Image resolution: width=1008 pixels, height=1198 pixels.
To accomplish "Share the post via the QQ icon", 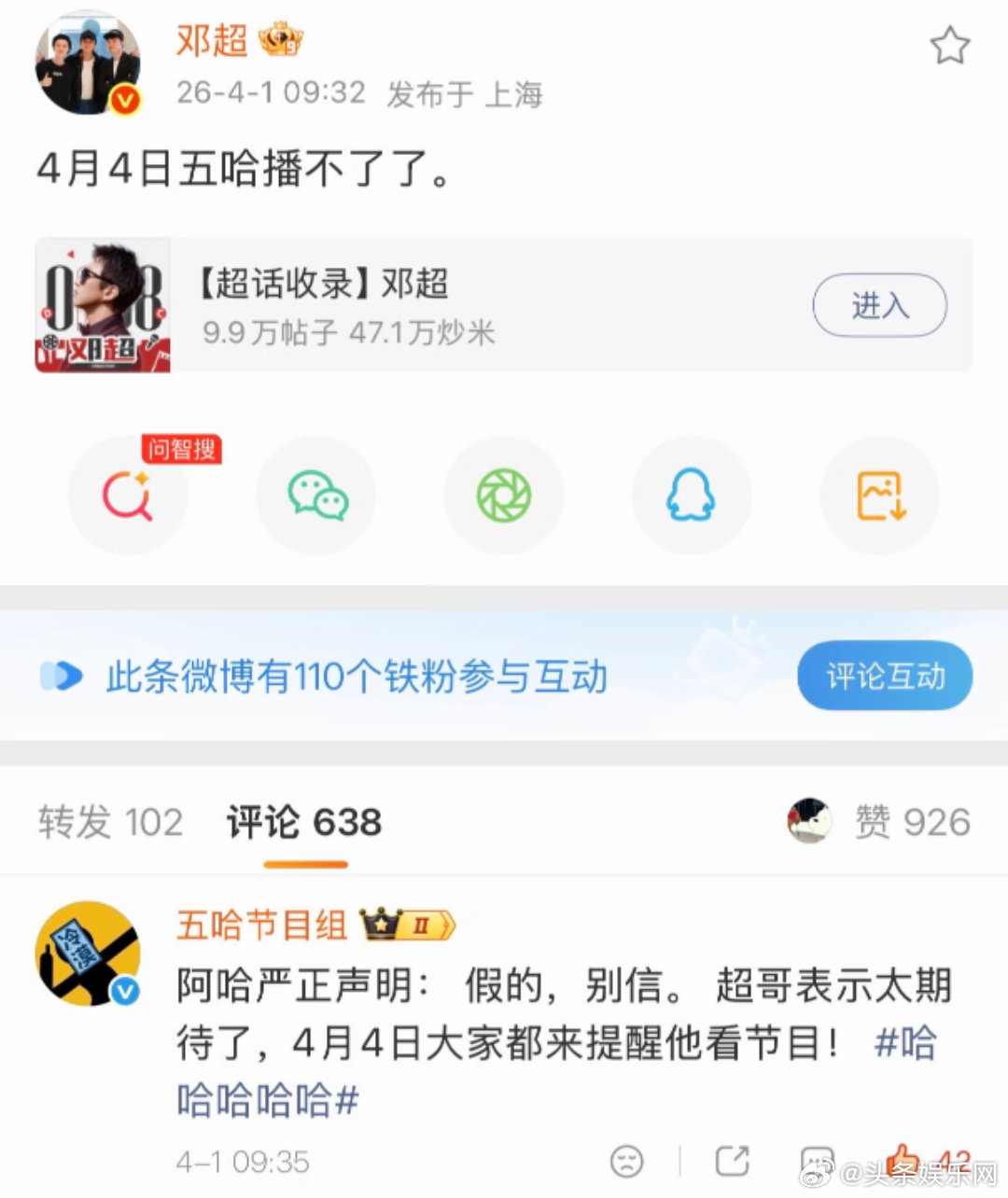I will coord(692,495).
